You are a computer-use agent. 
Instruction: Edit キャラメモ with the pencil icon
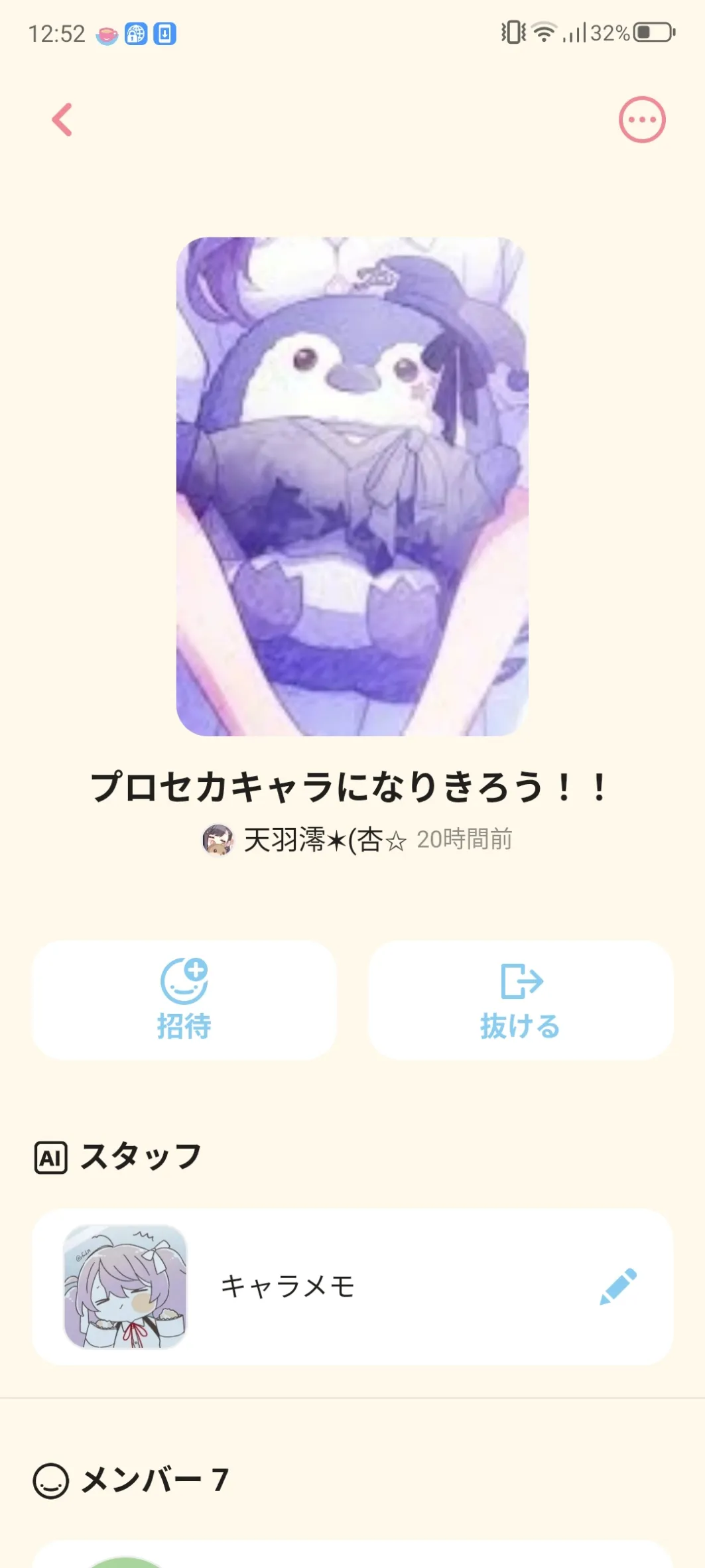point(617,1287)
